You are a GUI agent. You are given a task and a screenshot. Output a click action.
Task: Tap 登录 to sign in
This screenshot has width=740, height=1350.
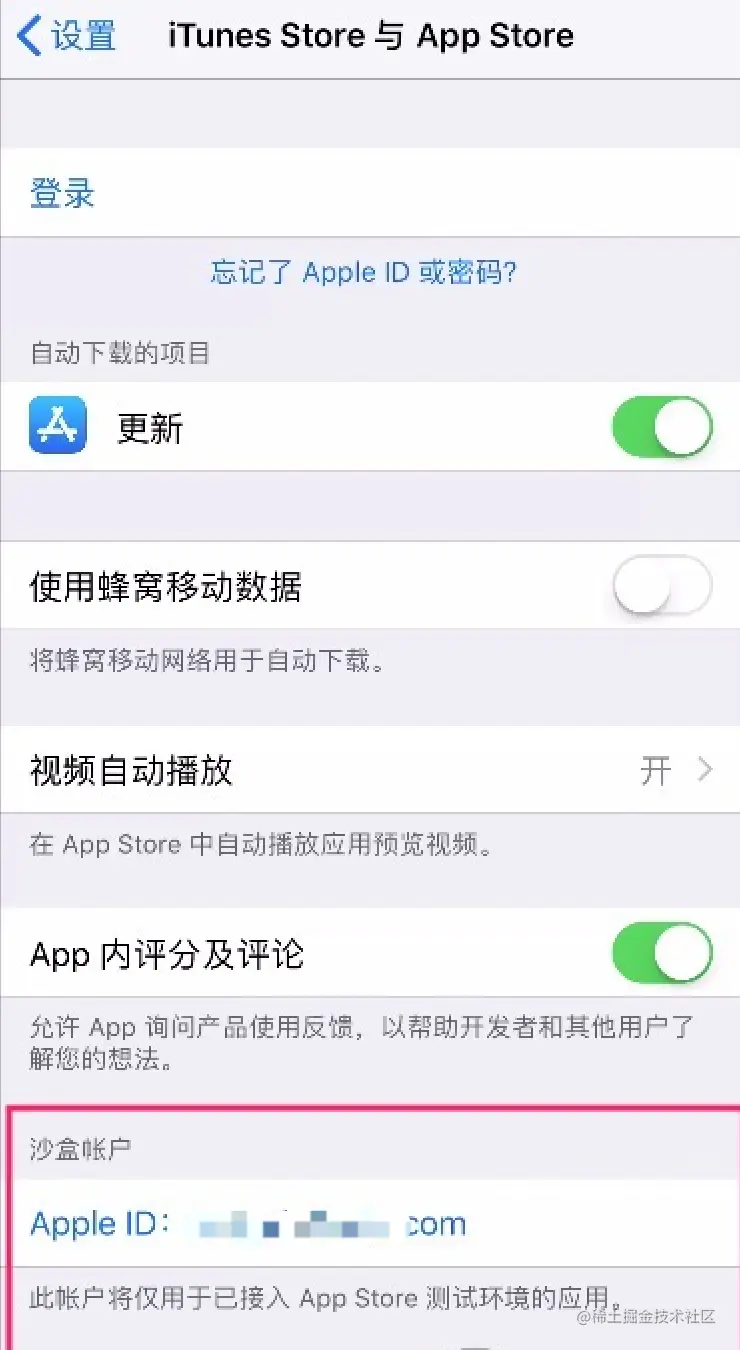60,194
